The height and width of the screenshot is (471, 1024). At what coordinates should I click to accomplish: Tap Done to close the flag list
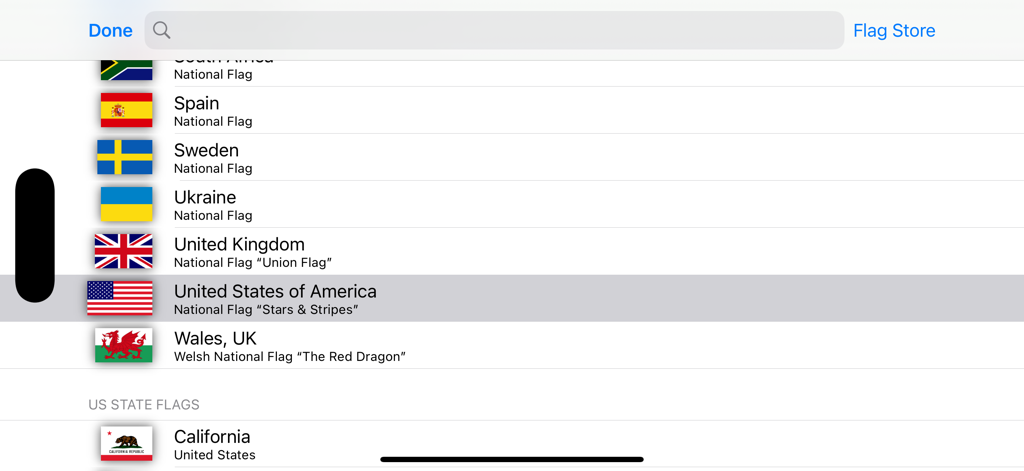coord(110,31)
